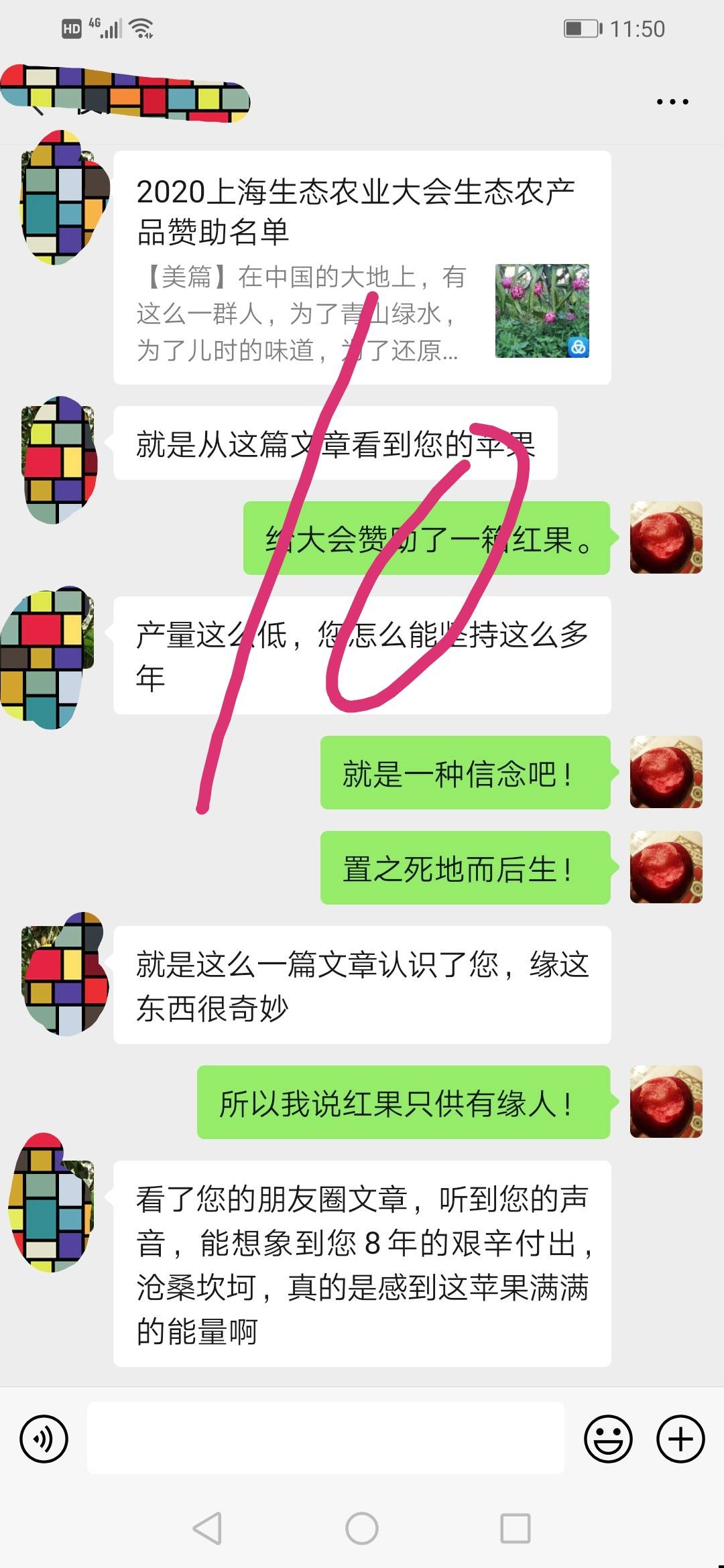Go to the home screen

click(362, 1528)
